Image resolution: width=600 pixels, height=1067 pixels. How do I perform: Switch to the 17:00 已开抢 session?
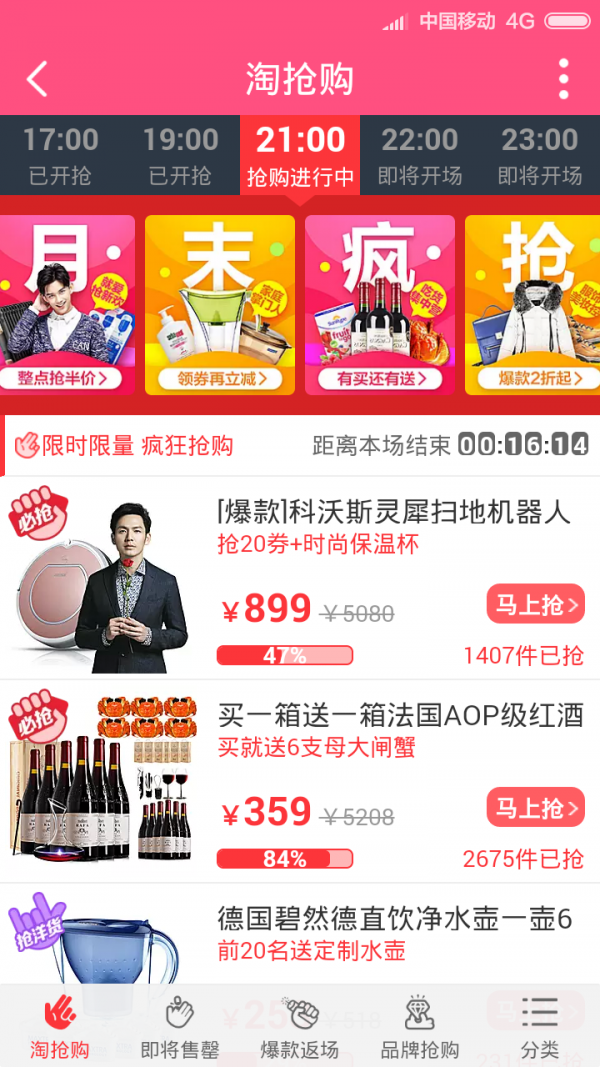point(60,155)
